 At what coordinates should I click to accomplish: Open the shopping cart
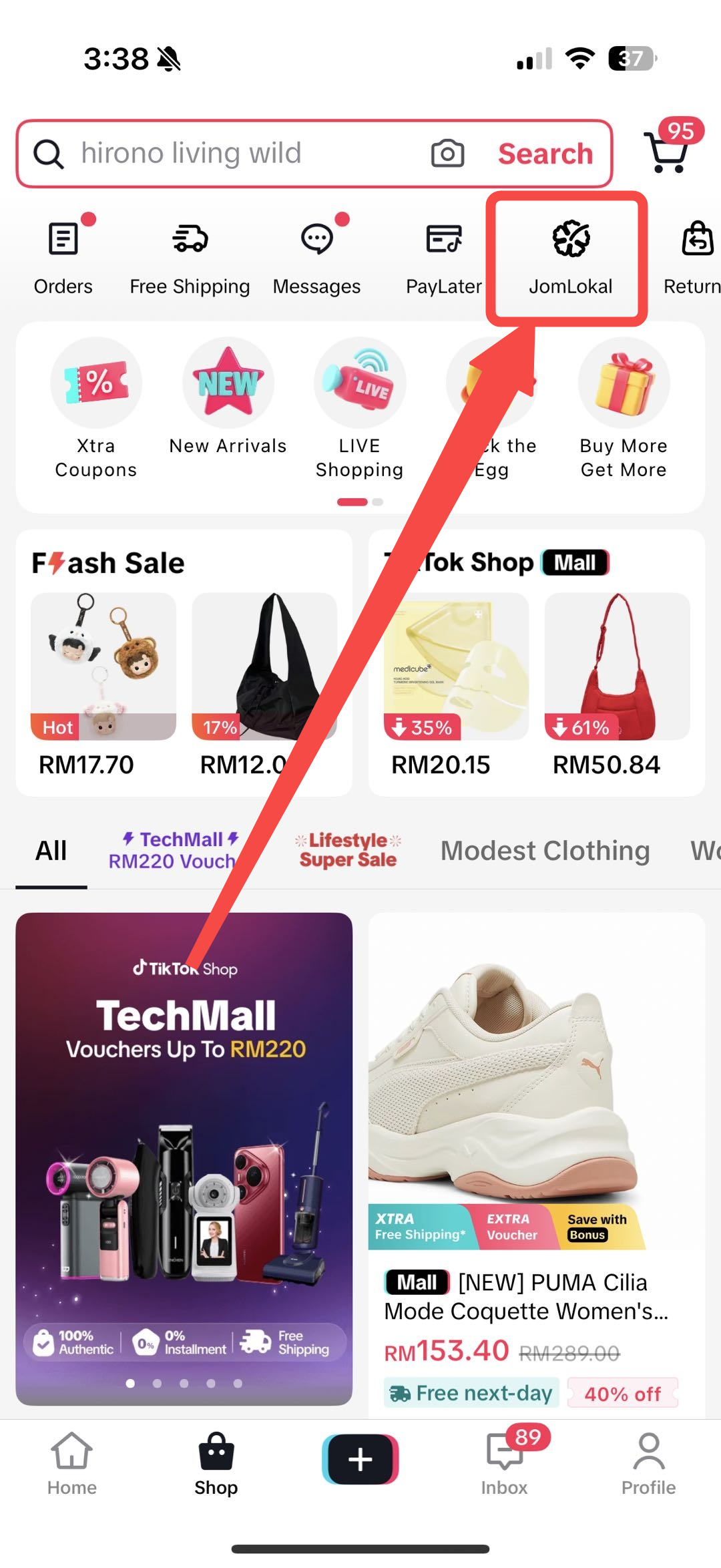point(668,150)
